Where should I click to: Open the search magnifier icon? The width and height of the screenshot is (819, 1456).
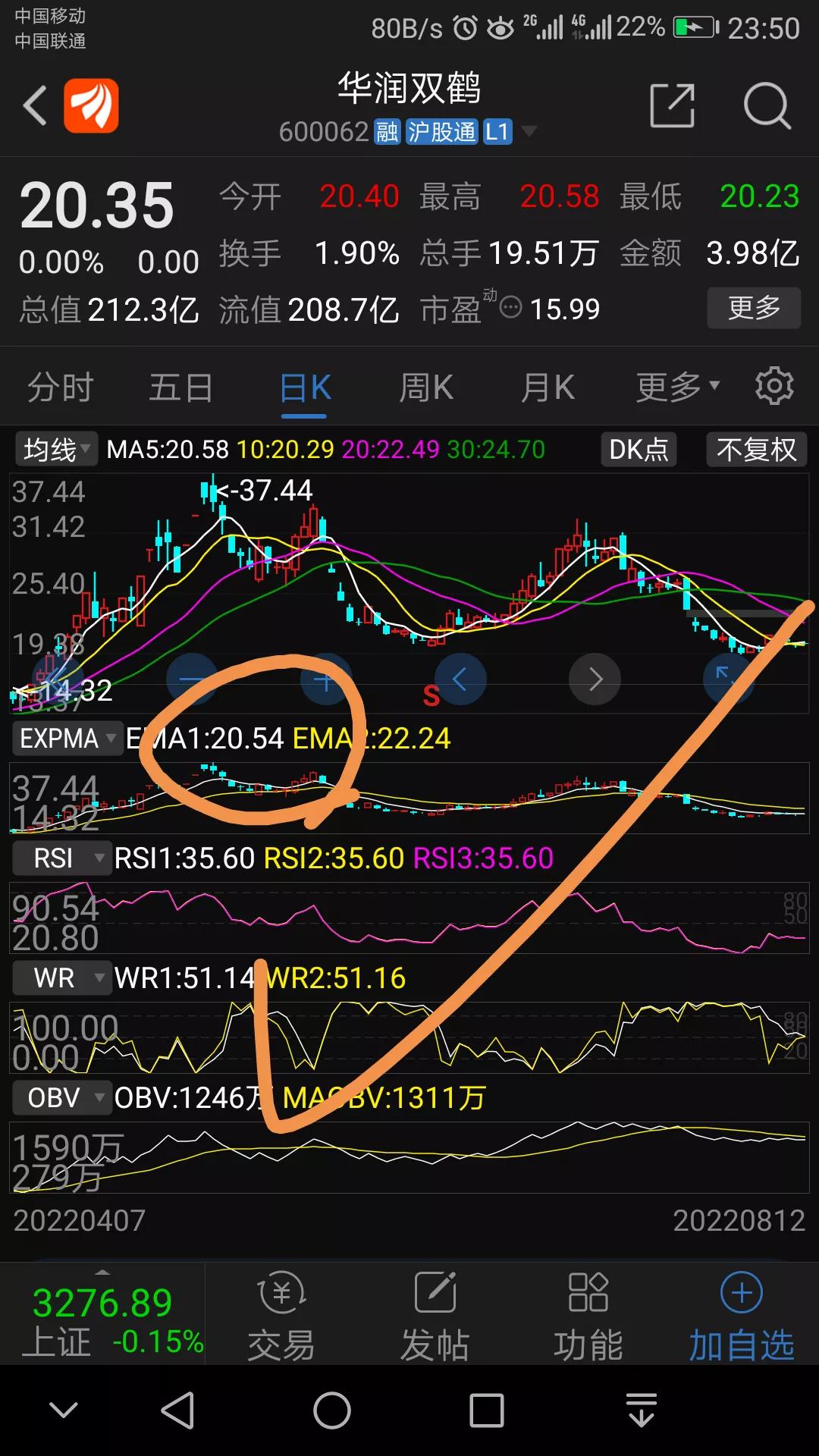767,106
